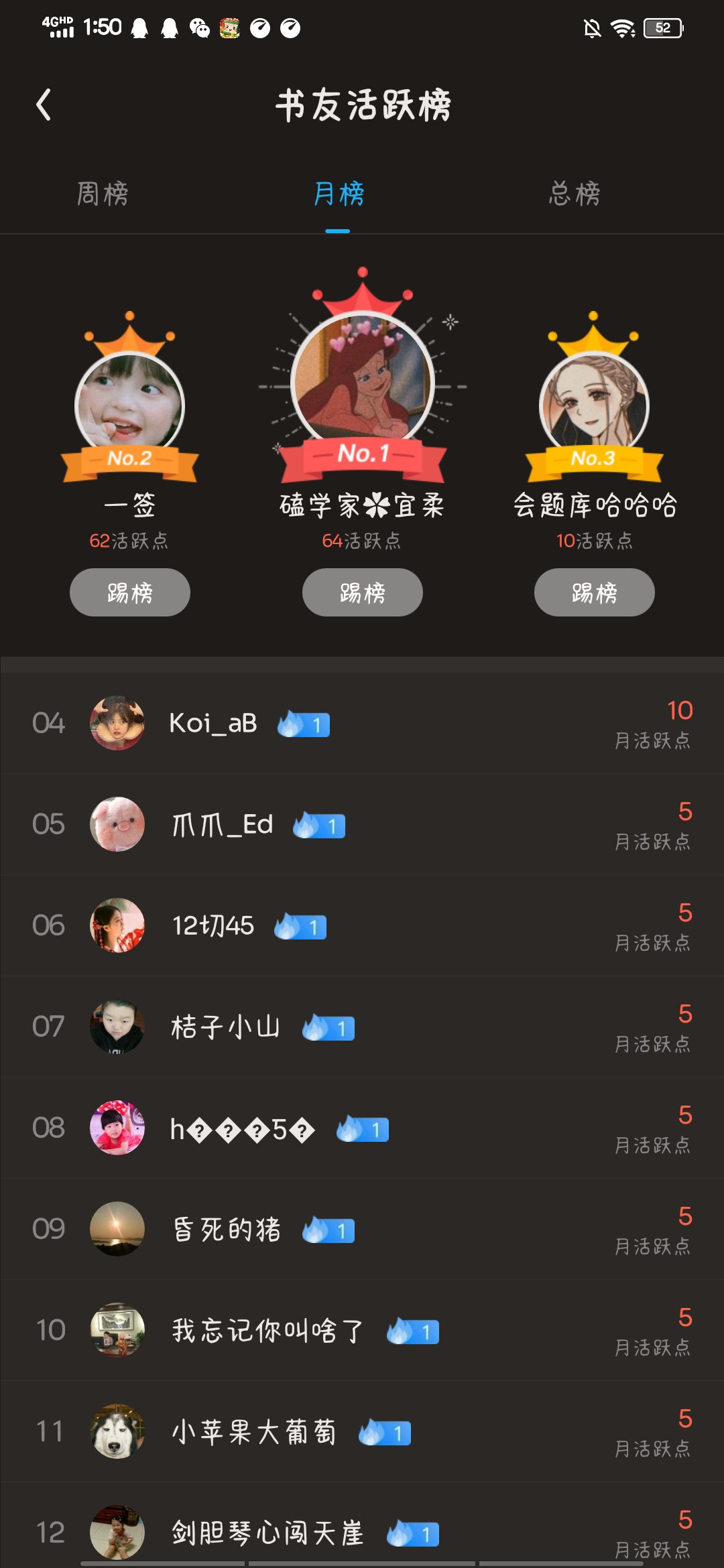Image resolution: width=724 pixels, height=1568 pixels.
Task: Tap 踢榜 under No.2 一签
Action: [129, 592]
